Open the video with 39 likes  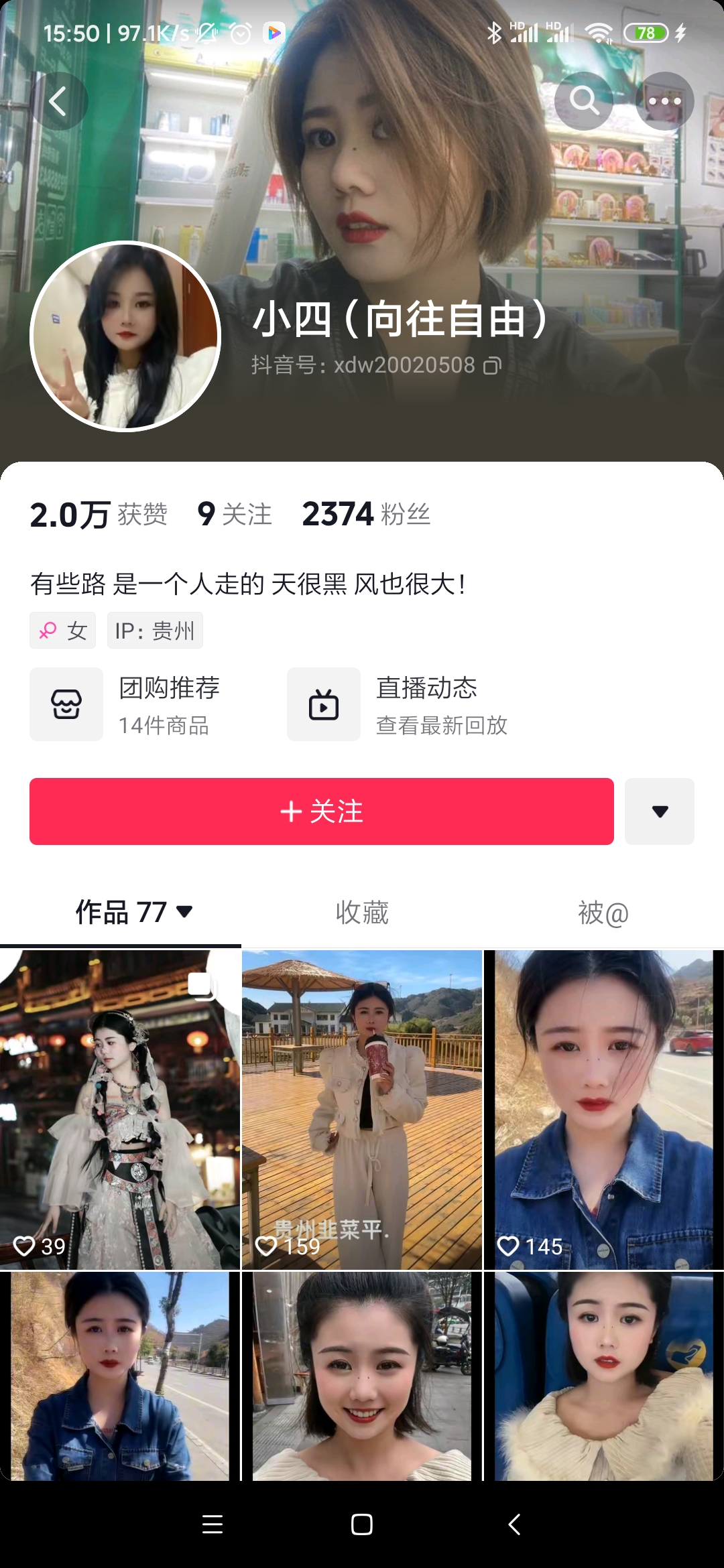coord(120,1109)
